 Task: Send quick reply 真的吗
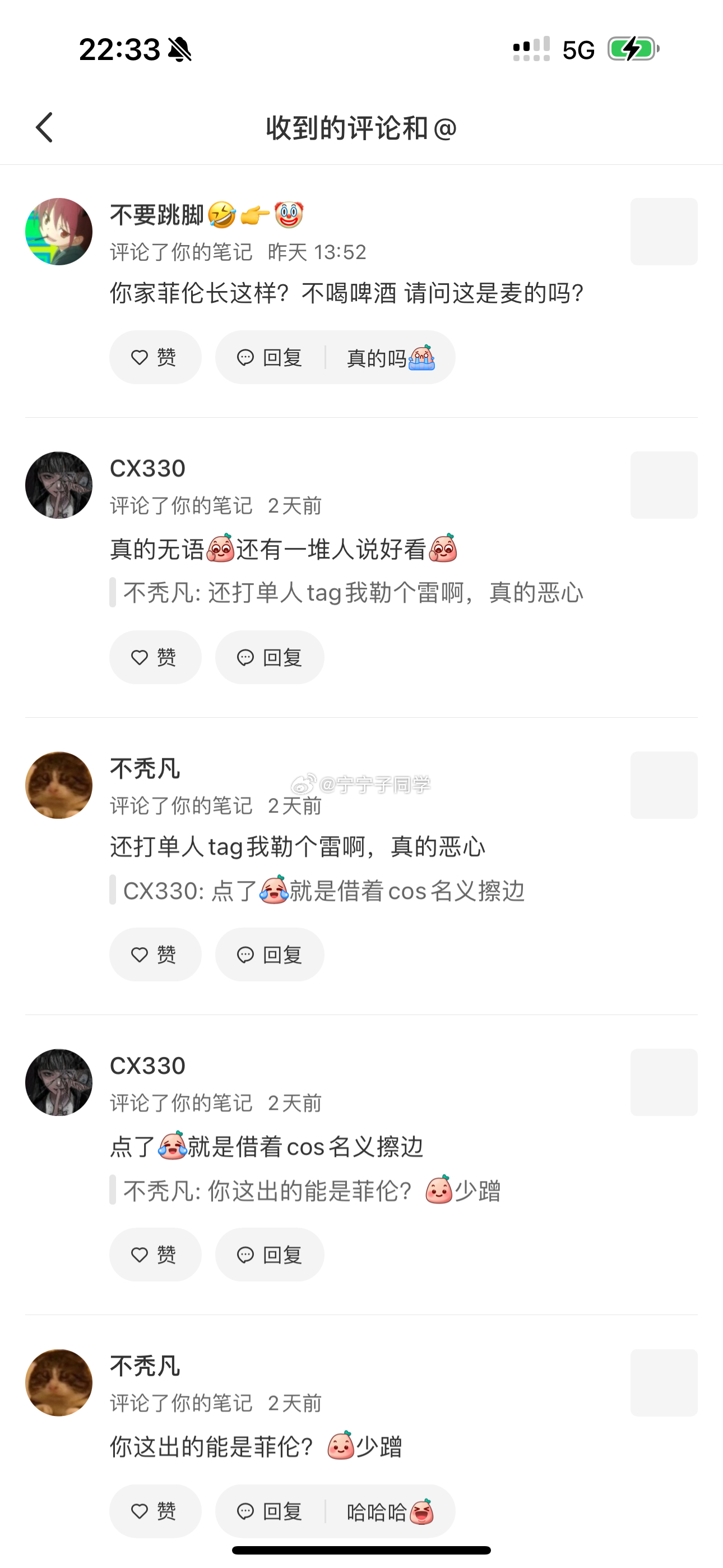tap(390, 357)
